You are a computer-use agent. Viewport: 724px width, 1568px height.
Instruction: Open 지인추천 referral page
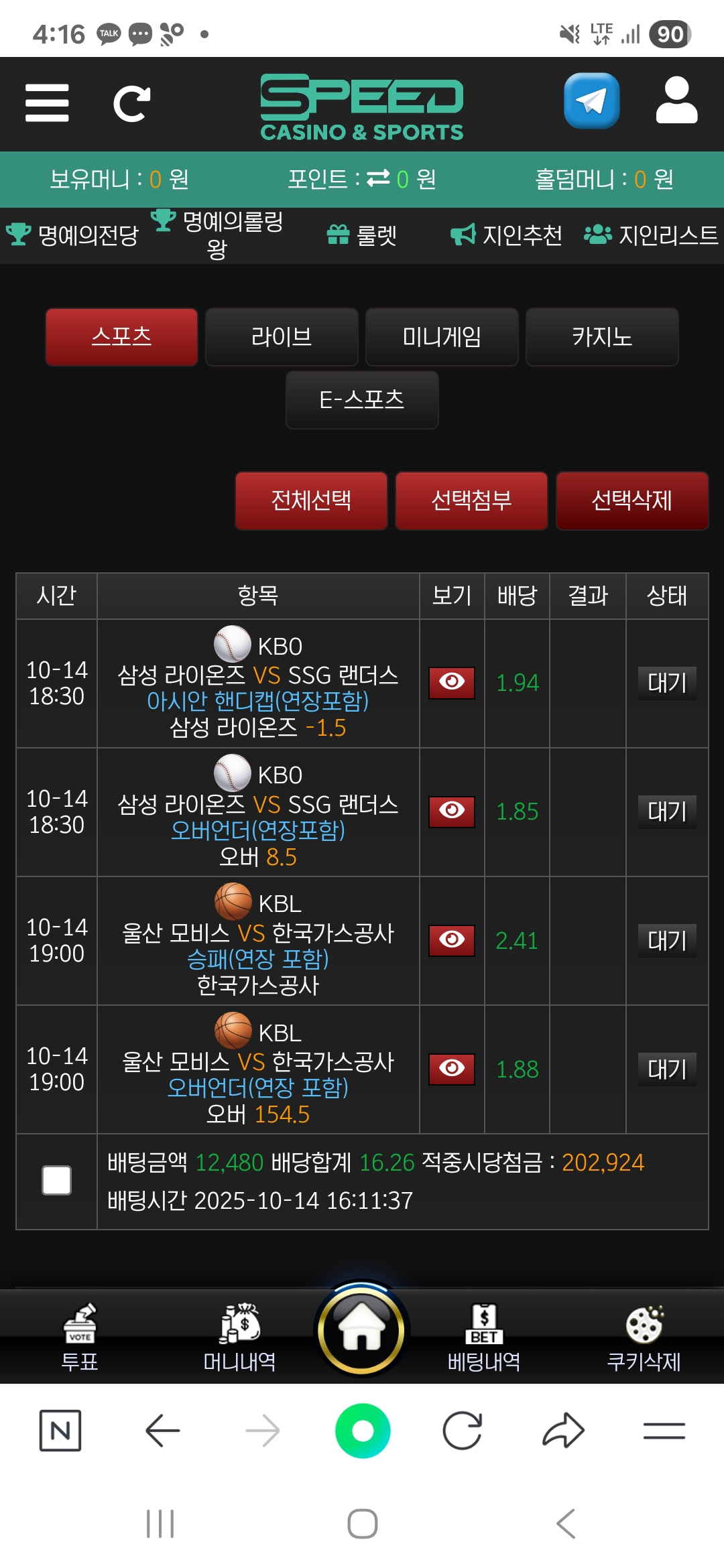(506, 235)
